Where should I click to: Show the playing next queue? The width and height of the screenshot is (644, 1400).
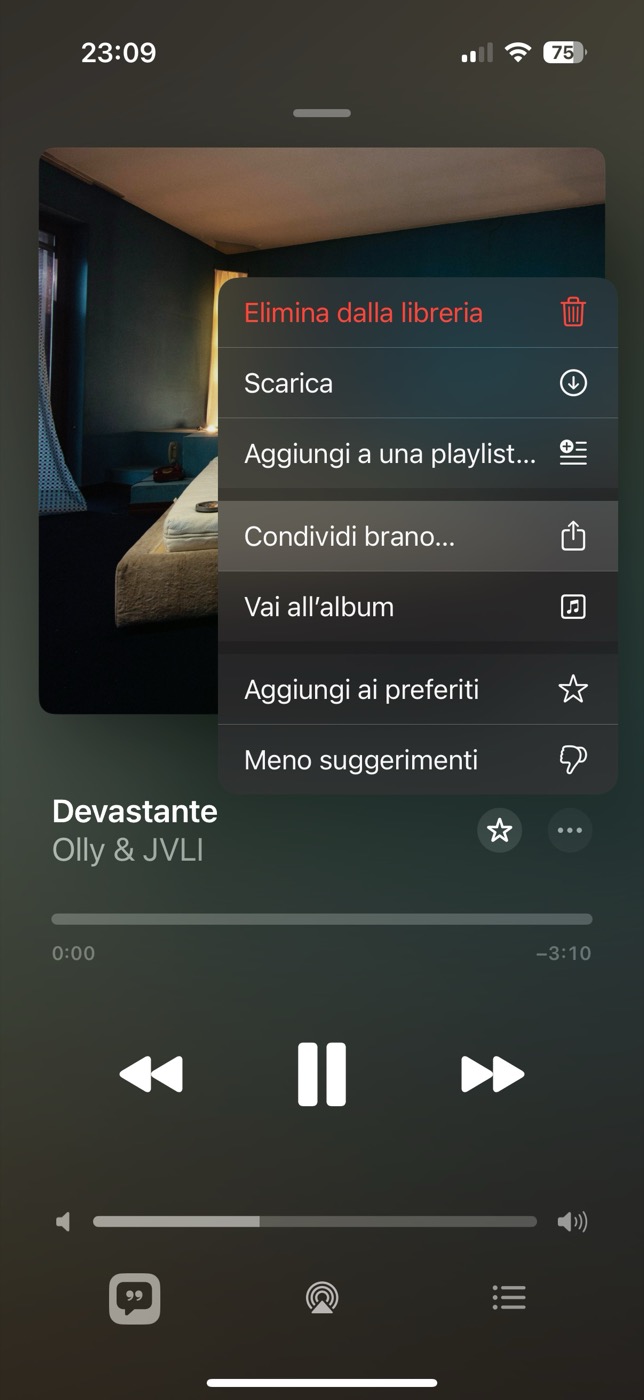pos(509,1298)
